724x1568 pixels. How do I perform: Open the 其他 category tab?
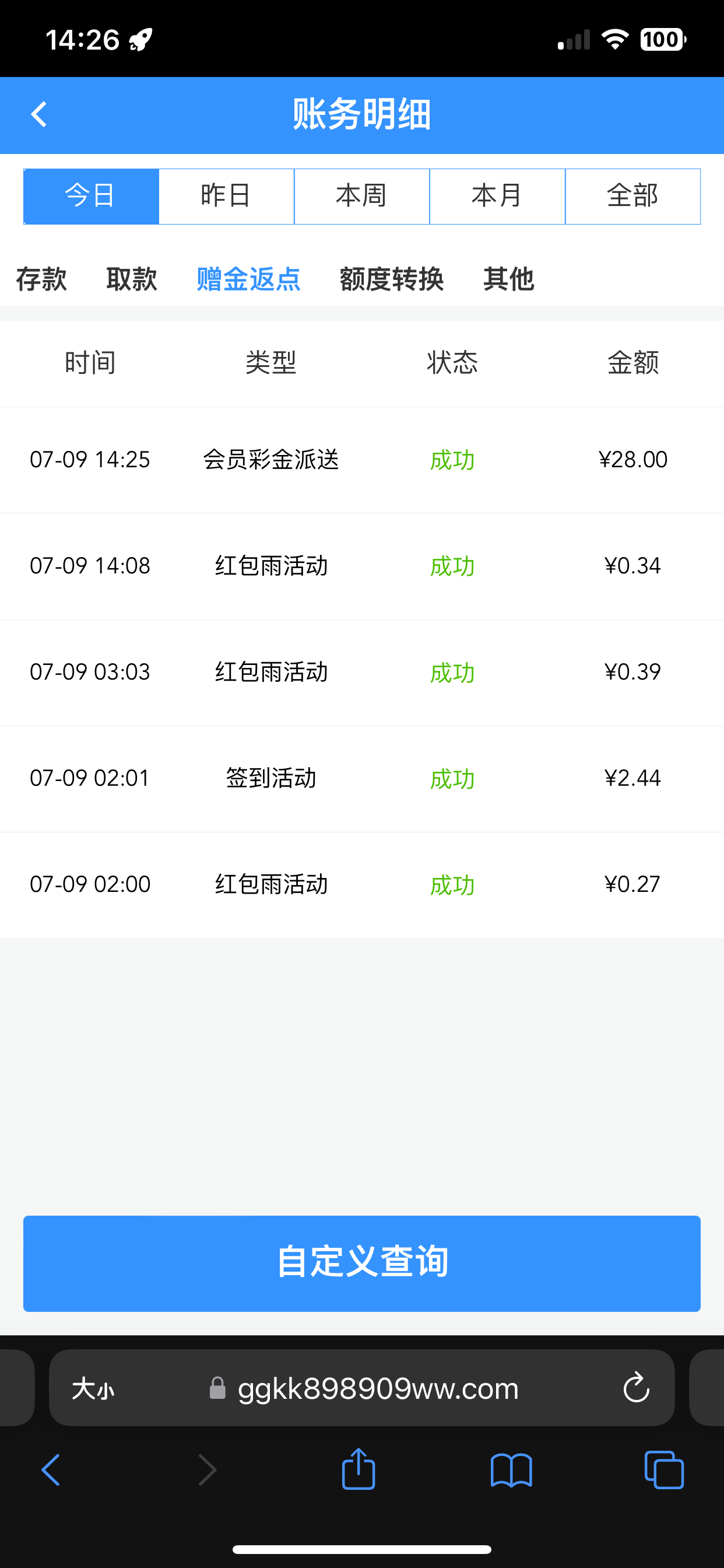tap(509, 279)
